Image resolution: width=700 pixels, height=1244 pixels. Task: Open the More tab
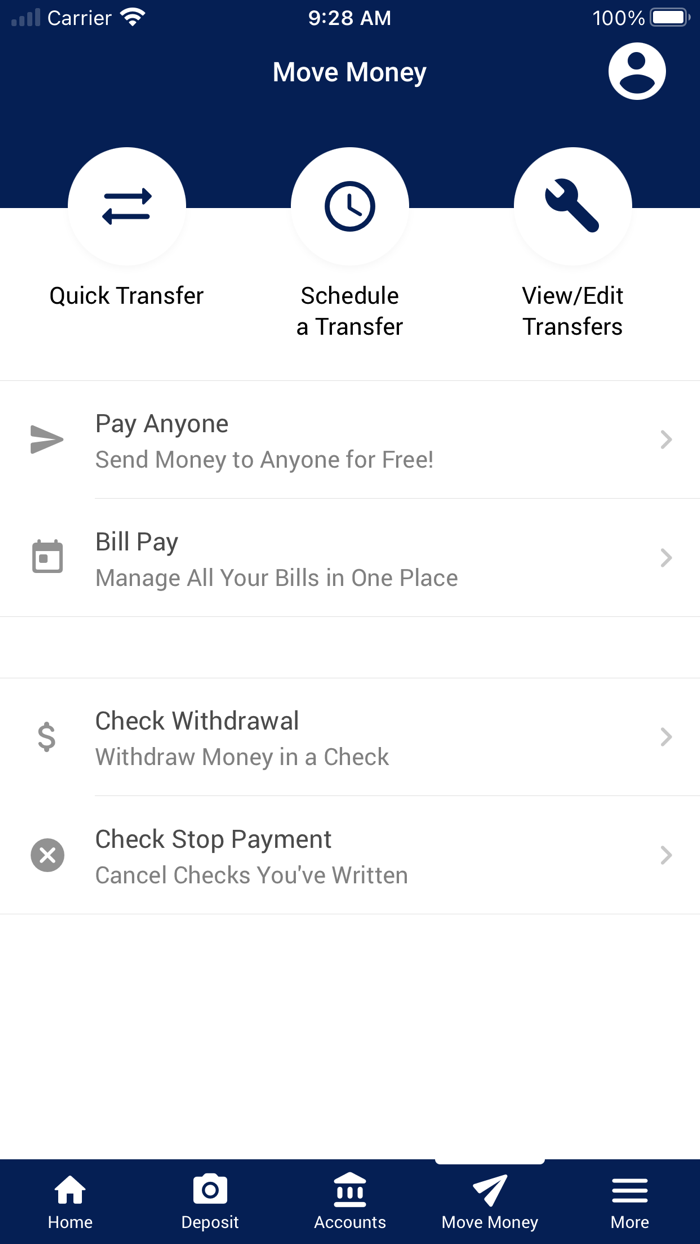click(x=630, y=1202)
